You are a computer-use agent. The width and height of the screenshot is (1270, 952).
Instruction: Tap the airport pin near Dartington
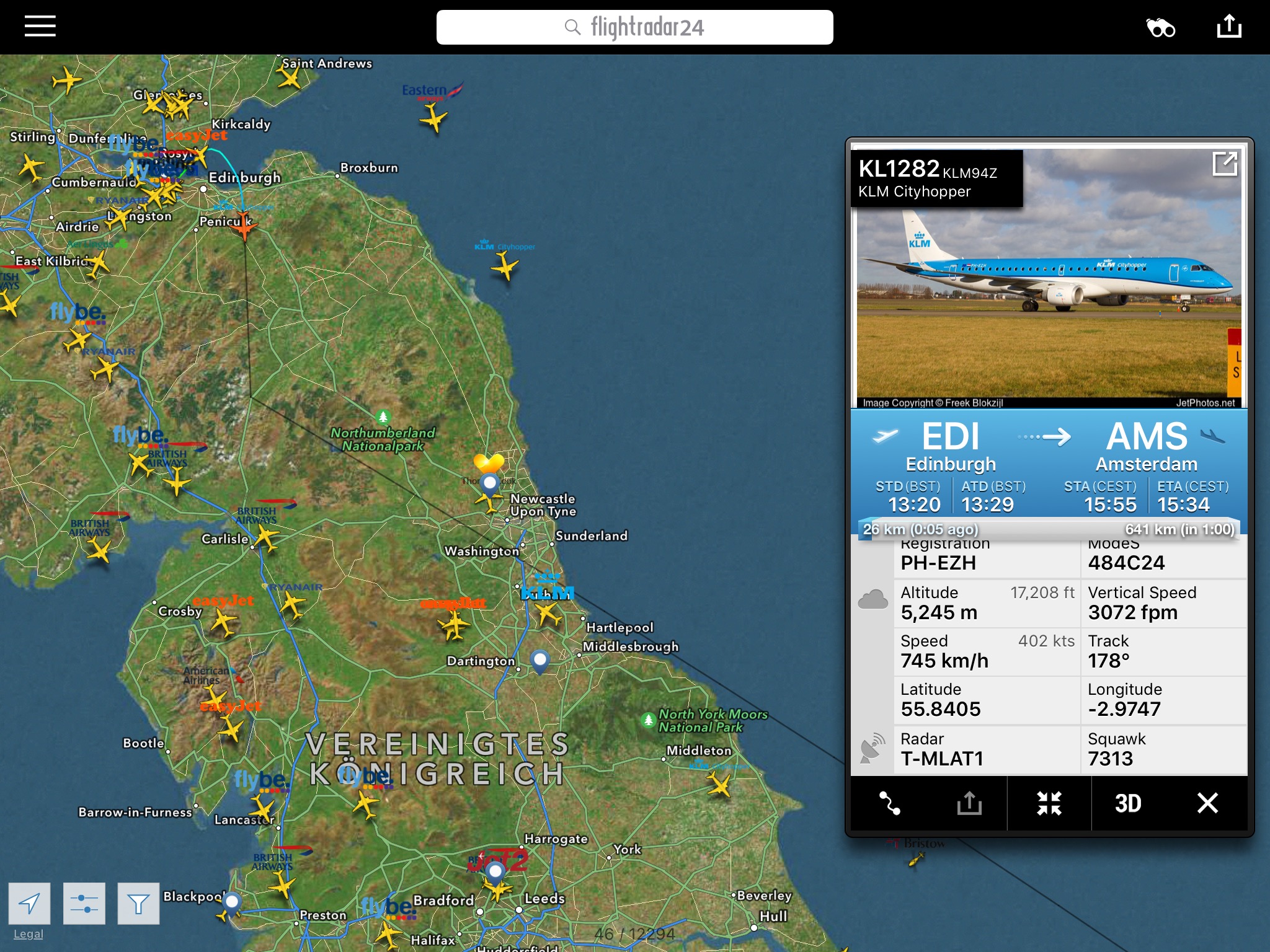tap(540, 660)
